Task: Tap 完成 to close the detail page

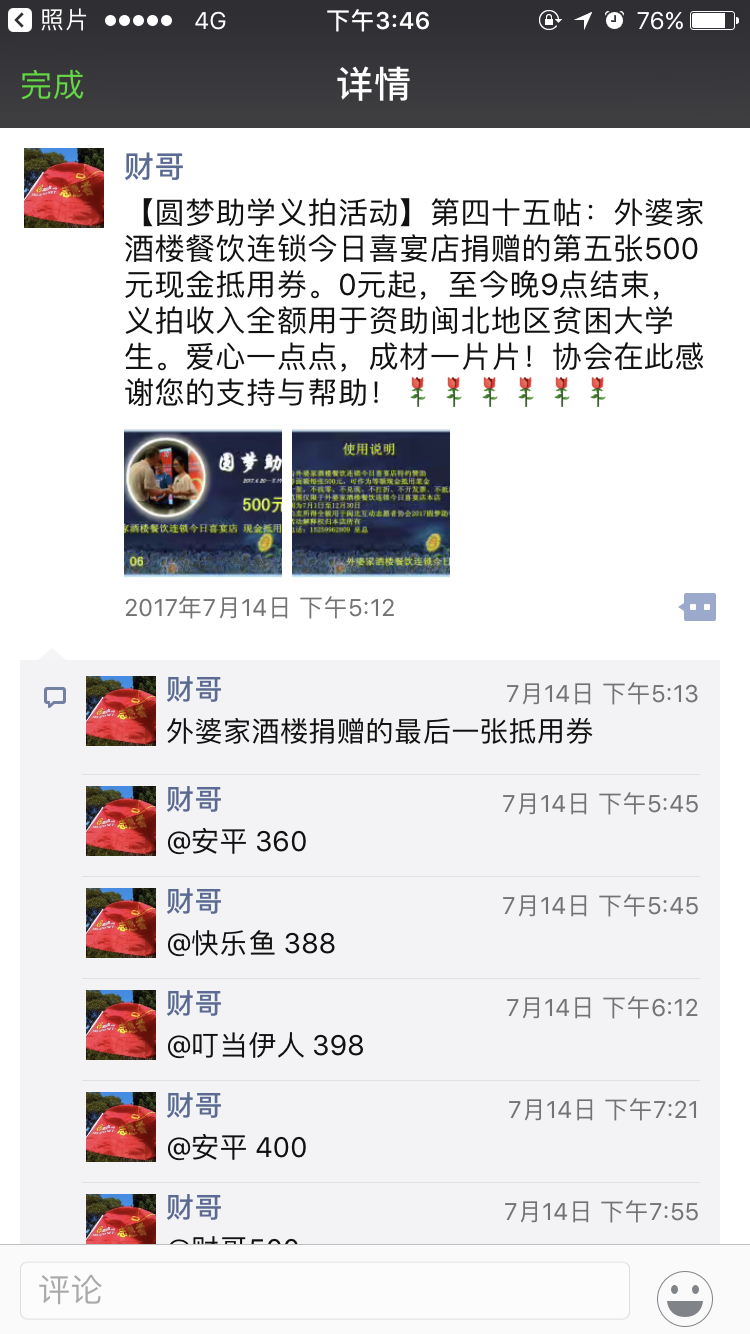Action: coord(52,85)
